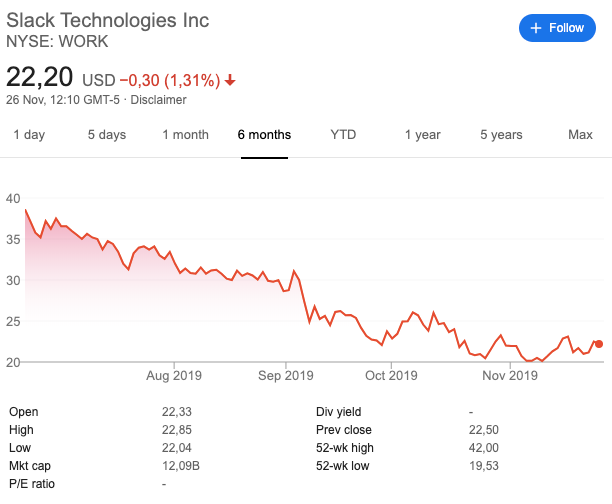The image size is (612, 504).
Task: Select the 5 days range
Action: pyautogui.click(x=106, y=134)
